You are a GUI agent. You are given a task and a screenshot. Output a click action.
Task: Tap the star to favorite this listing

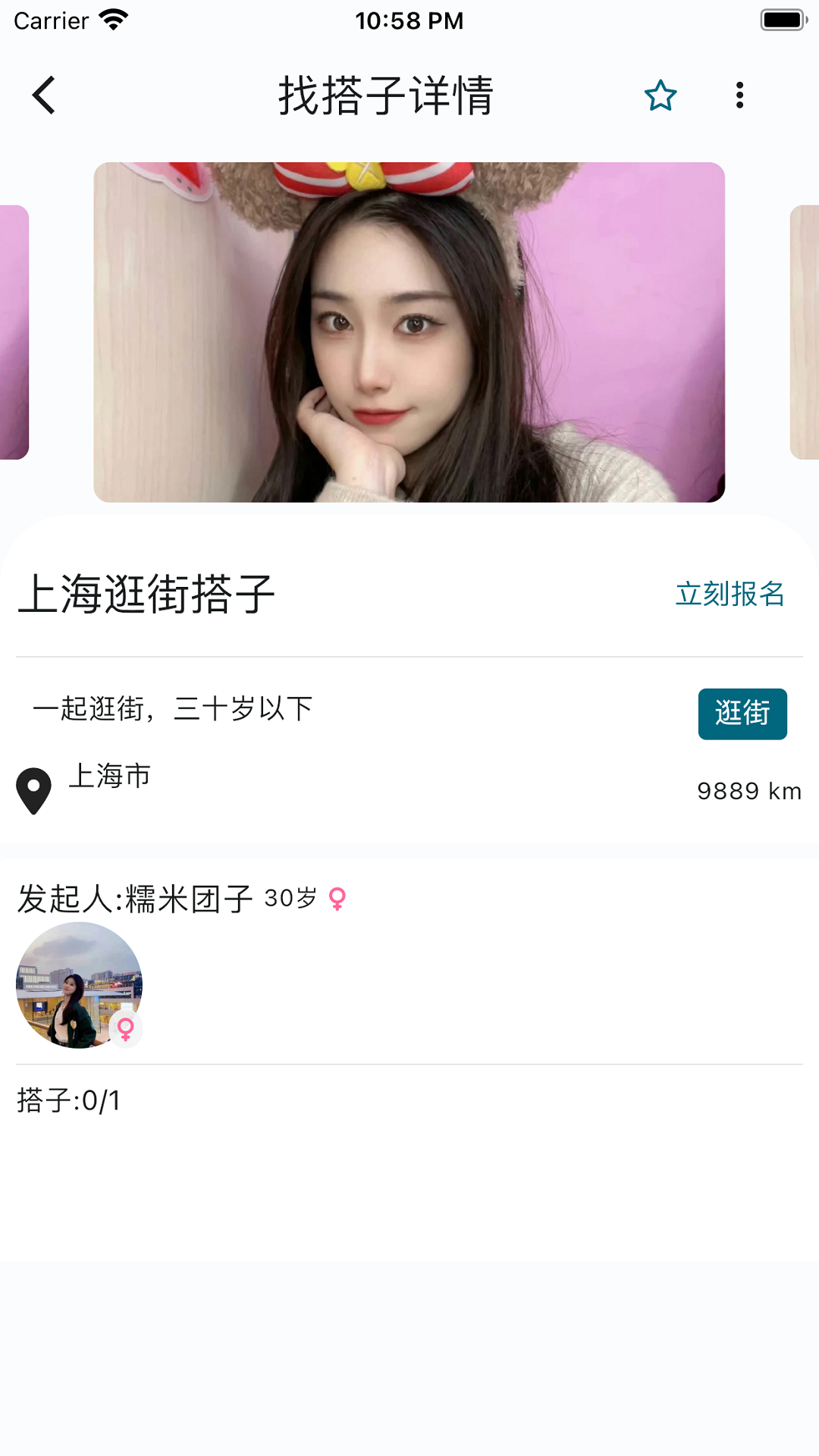pyautogui.click(x=661, y=96)
